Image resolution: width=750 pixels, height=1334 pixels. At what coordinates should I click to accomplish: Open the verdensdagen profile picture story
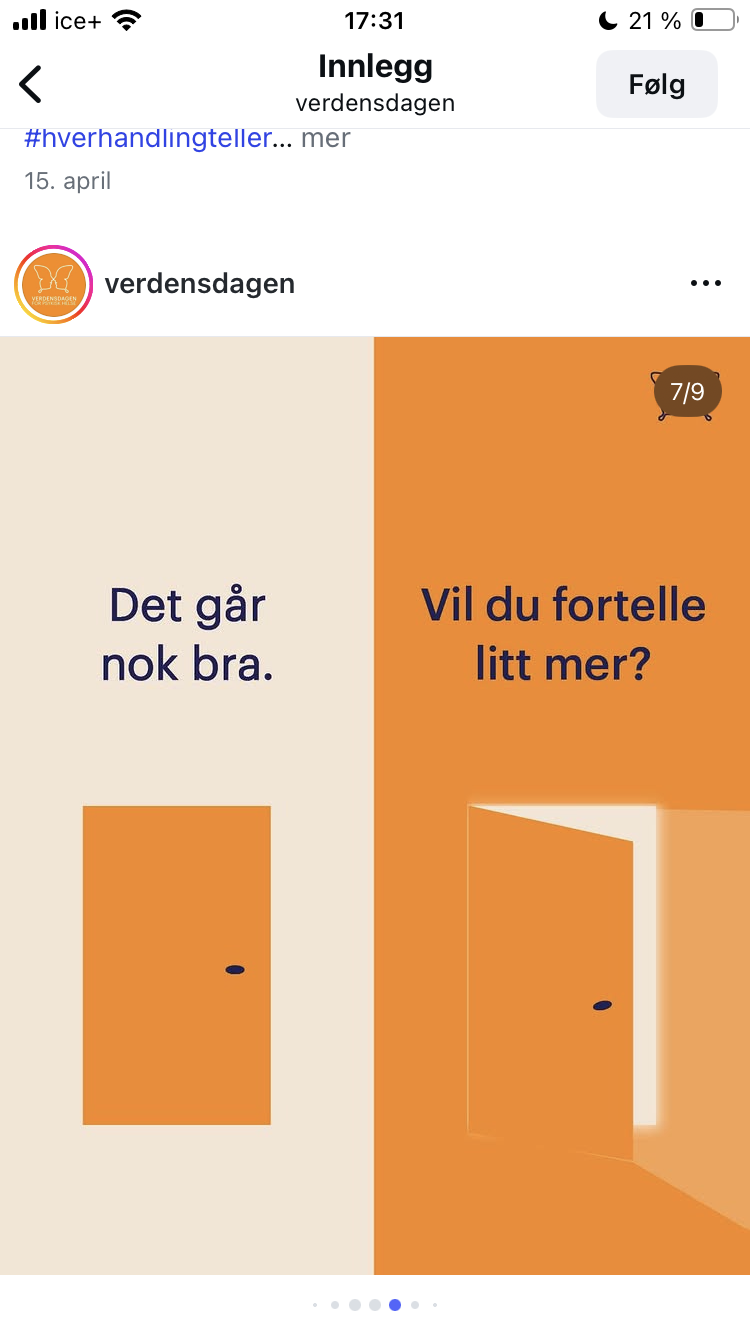(54, 284)
